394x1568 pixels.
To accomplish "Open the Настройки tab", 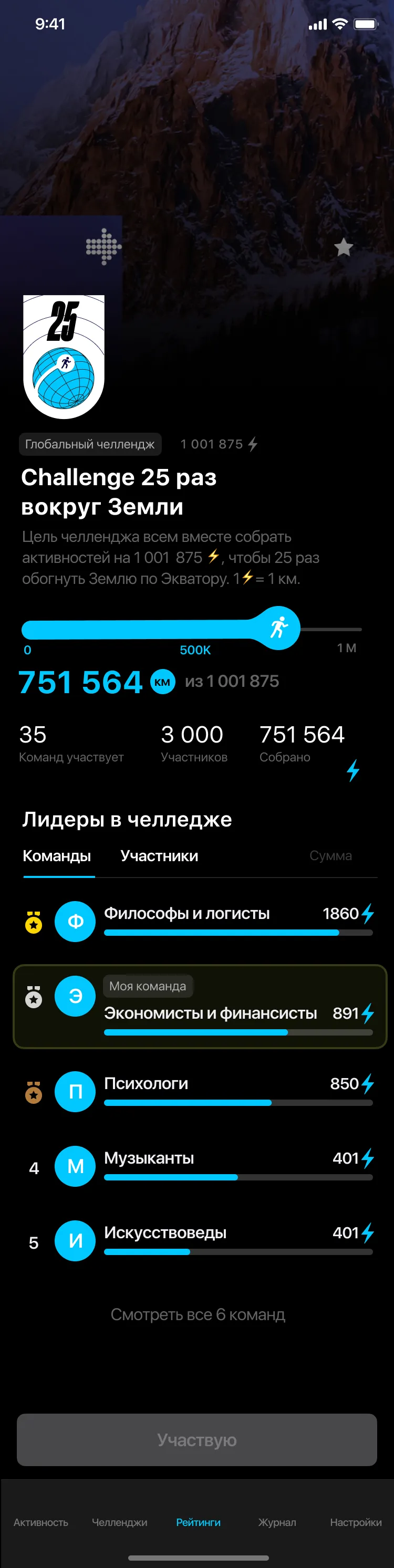I will (x=355, y=1522).
